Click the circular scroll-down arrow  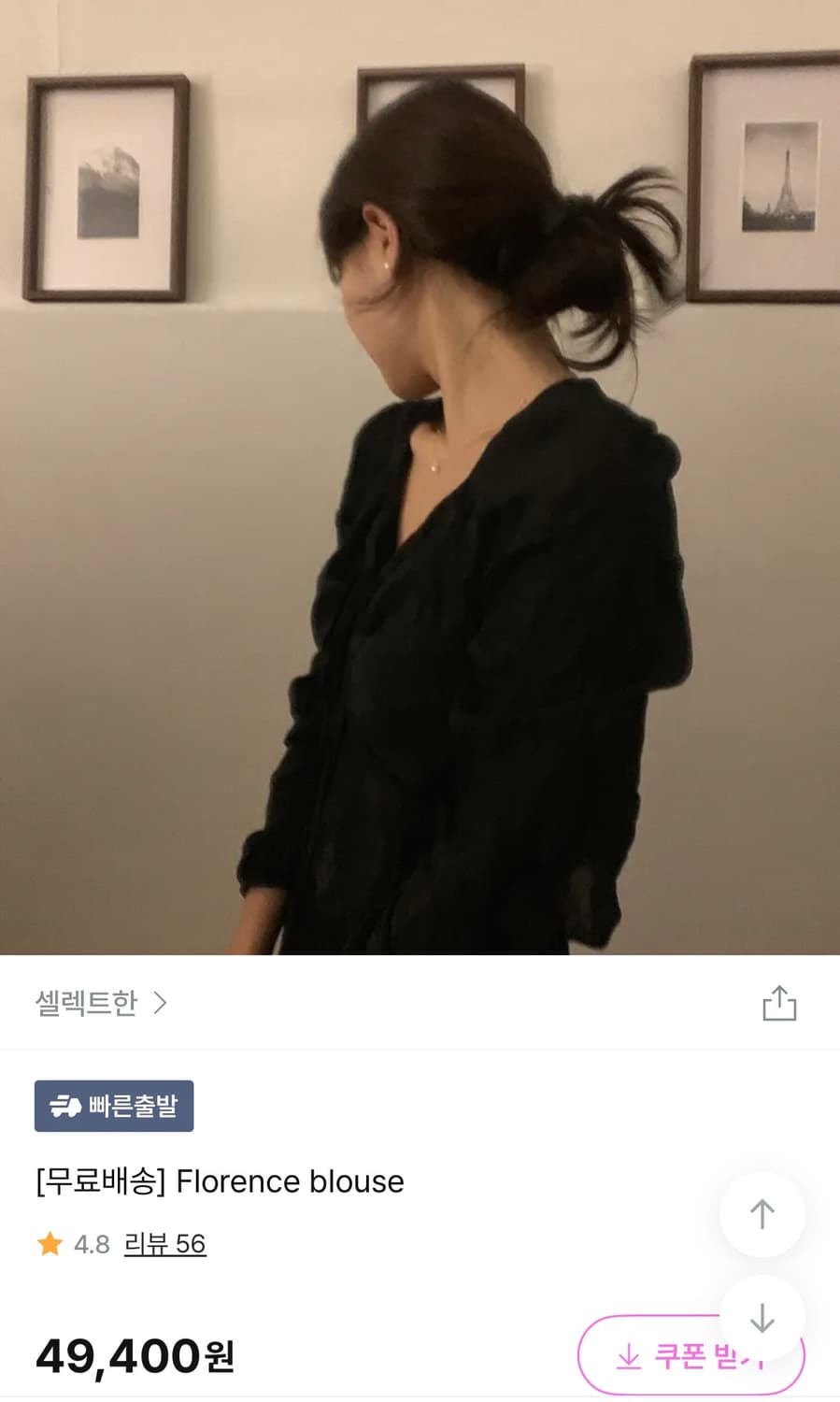(x=762, y=1315)
